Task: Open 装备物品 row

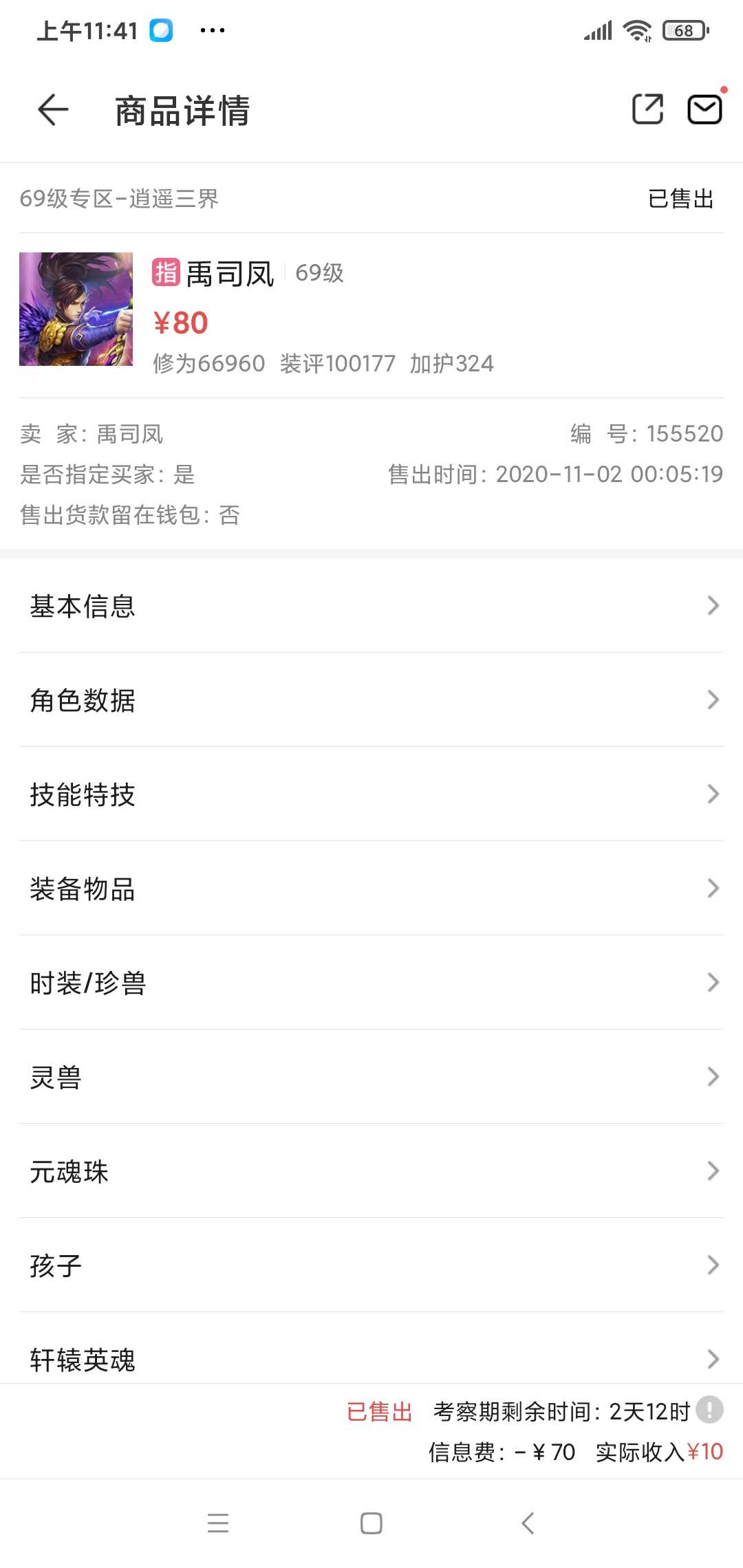Action: (371, 889)
